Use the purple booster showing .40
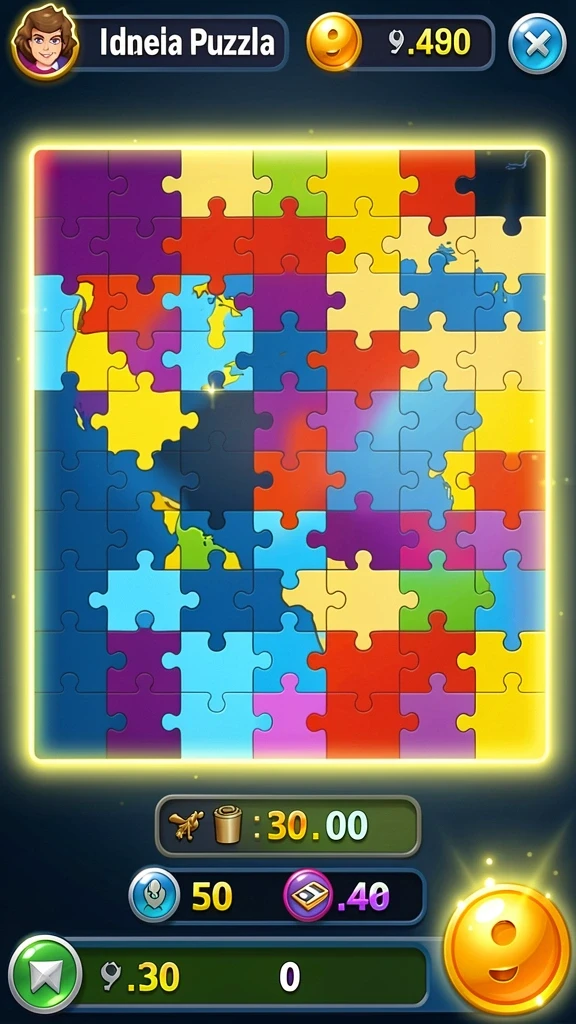Screen dimensions: 576x1024 click(308, 897)
